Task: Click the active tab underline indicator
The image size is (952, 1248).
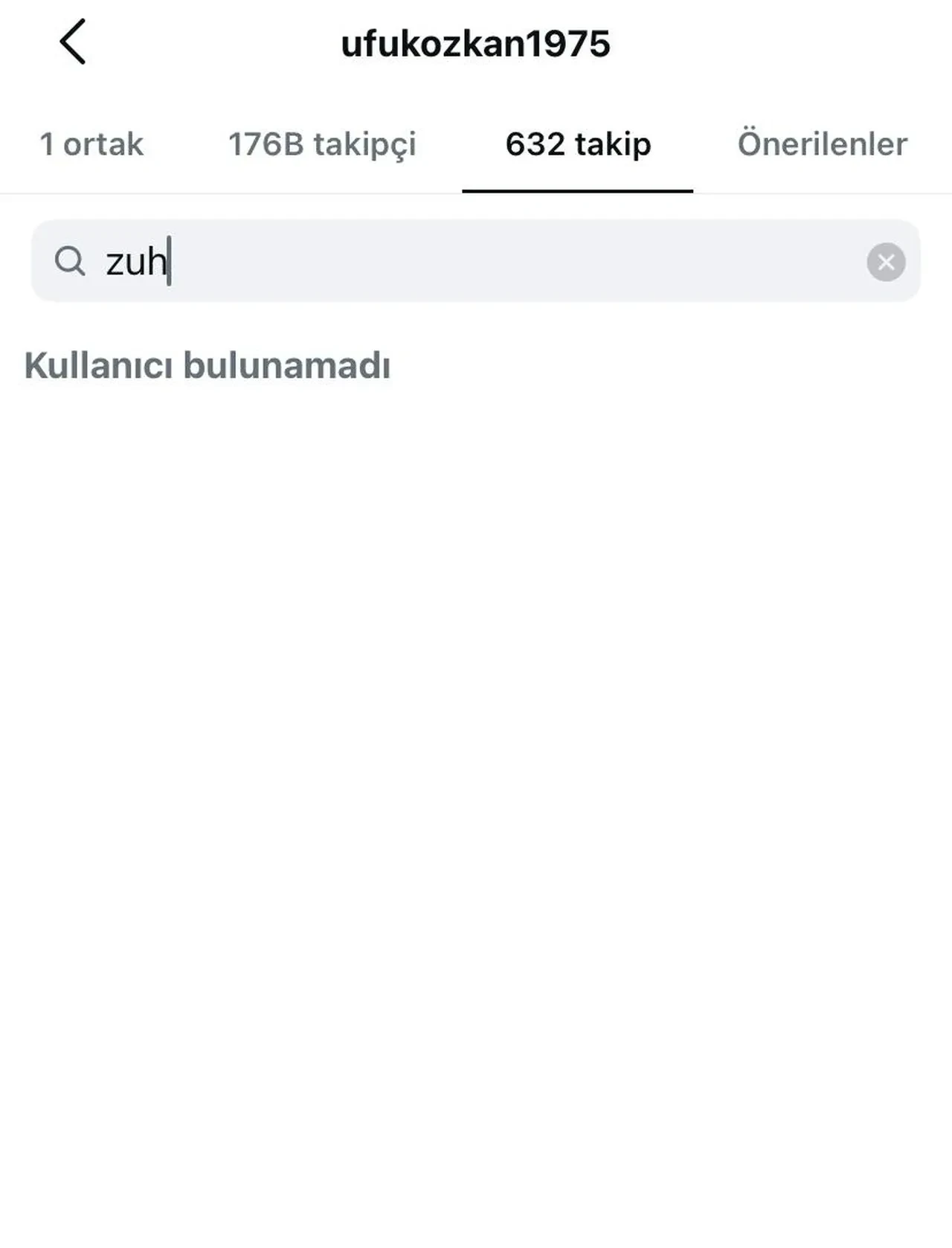Action: (579, 192)
